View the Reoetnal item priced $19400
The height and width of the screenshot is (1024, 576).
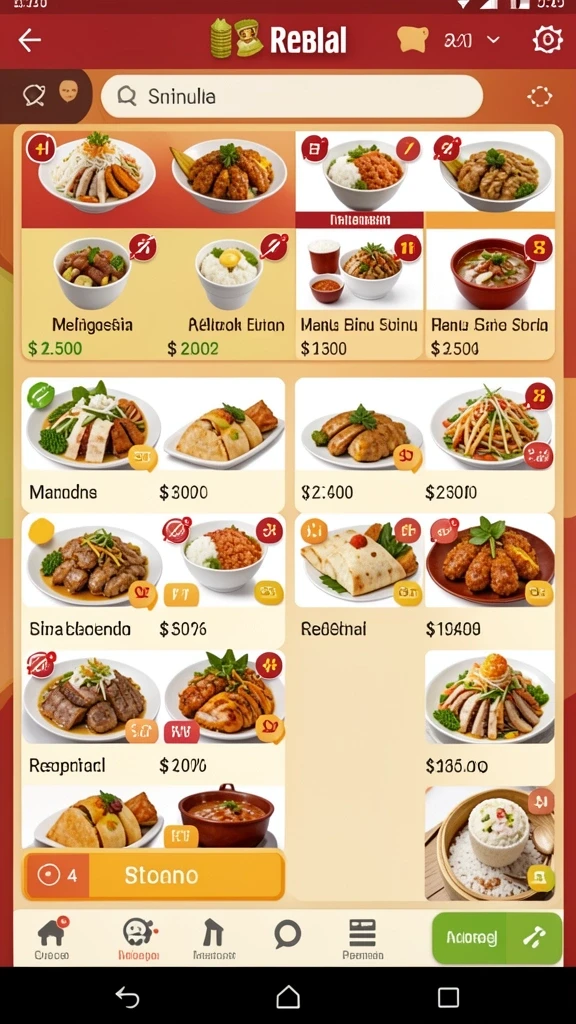424,581
